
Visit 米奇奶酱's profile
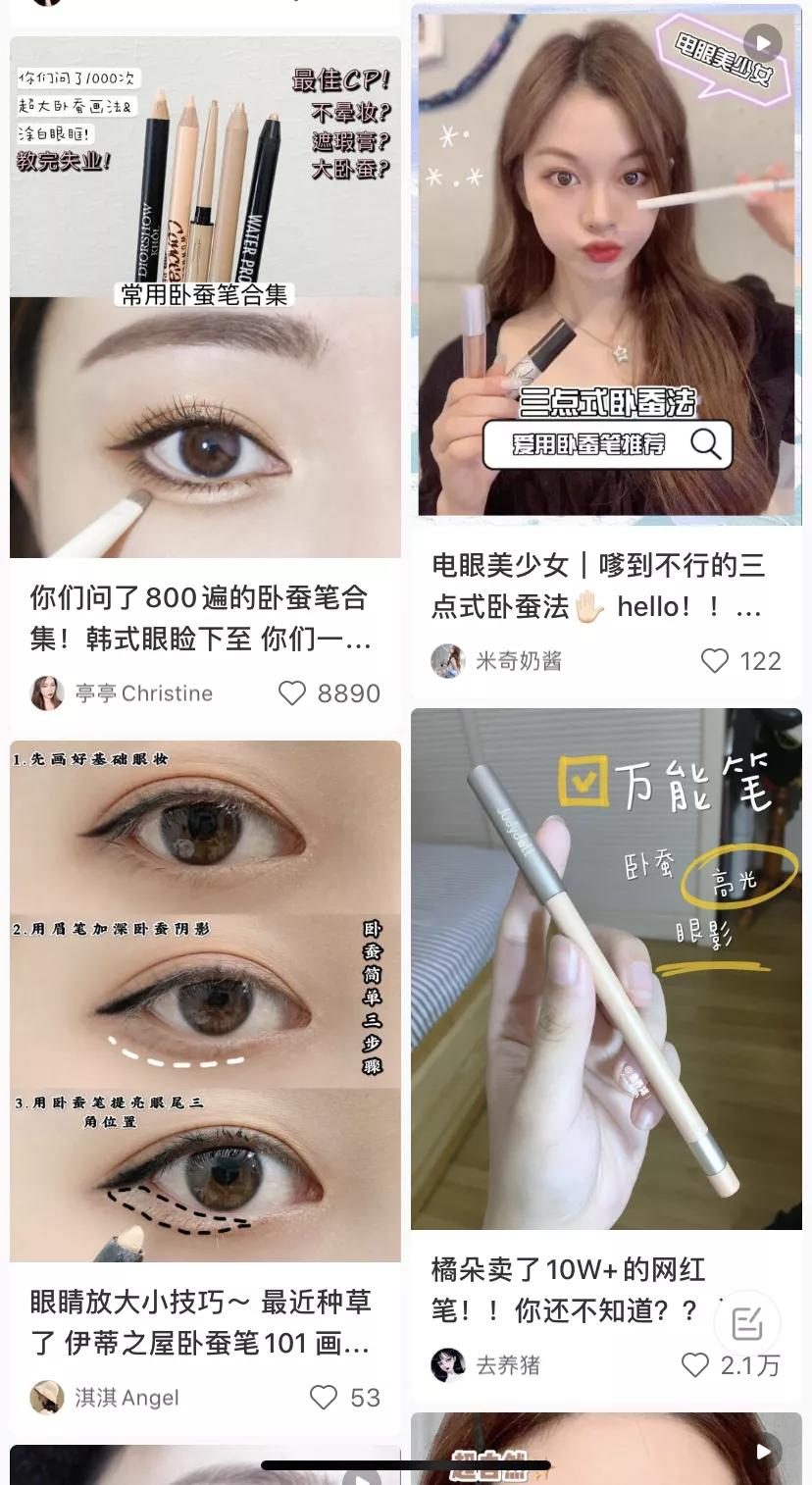tap(497, 661)
